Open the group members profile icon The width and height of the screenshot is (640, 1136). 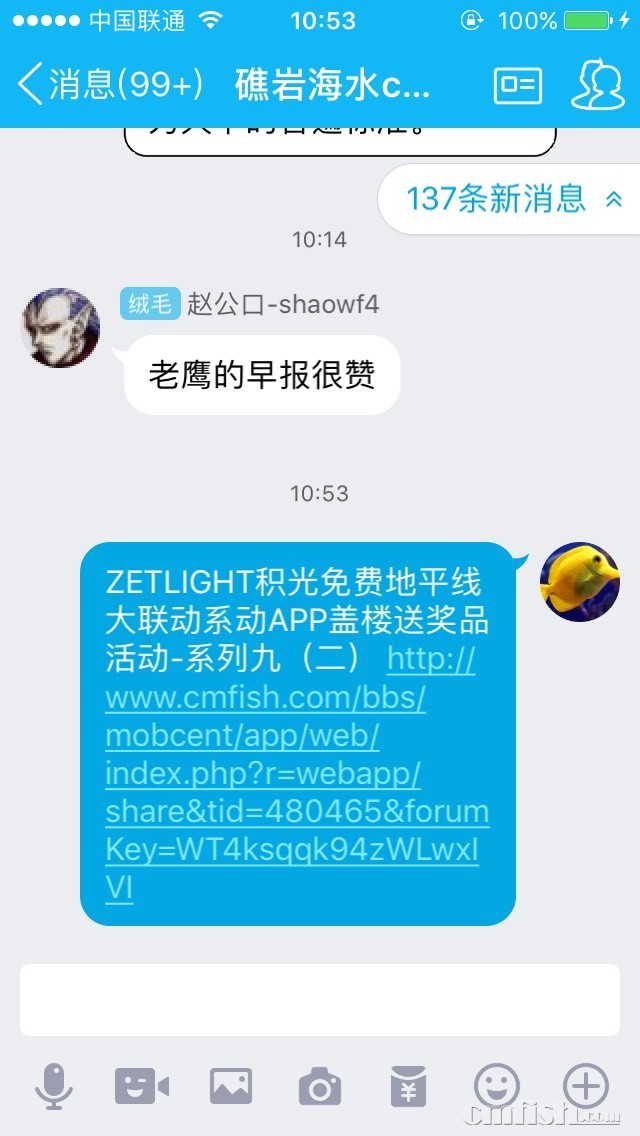click(597, 85)
